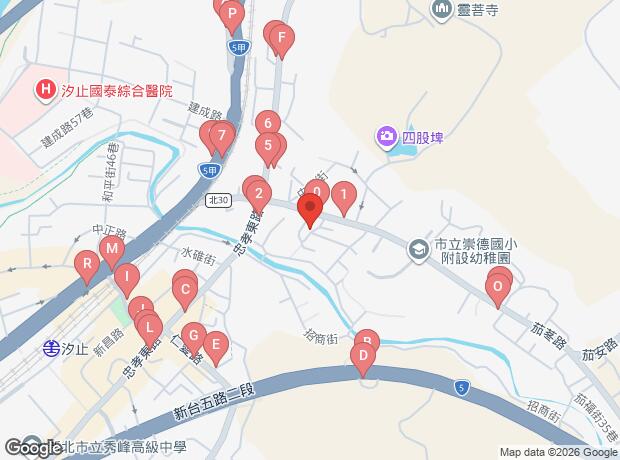
Task: Tap the 四股埤 photo spot icon
Action: point(386,137)
